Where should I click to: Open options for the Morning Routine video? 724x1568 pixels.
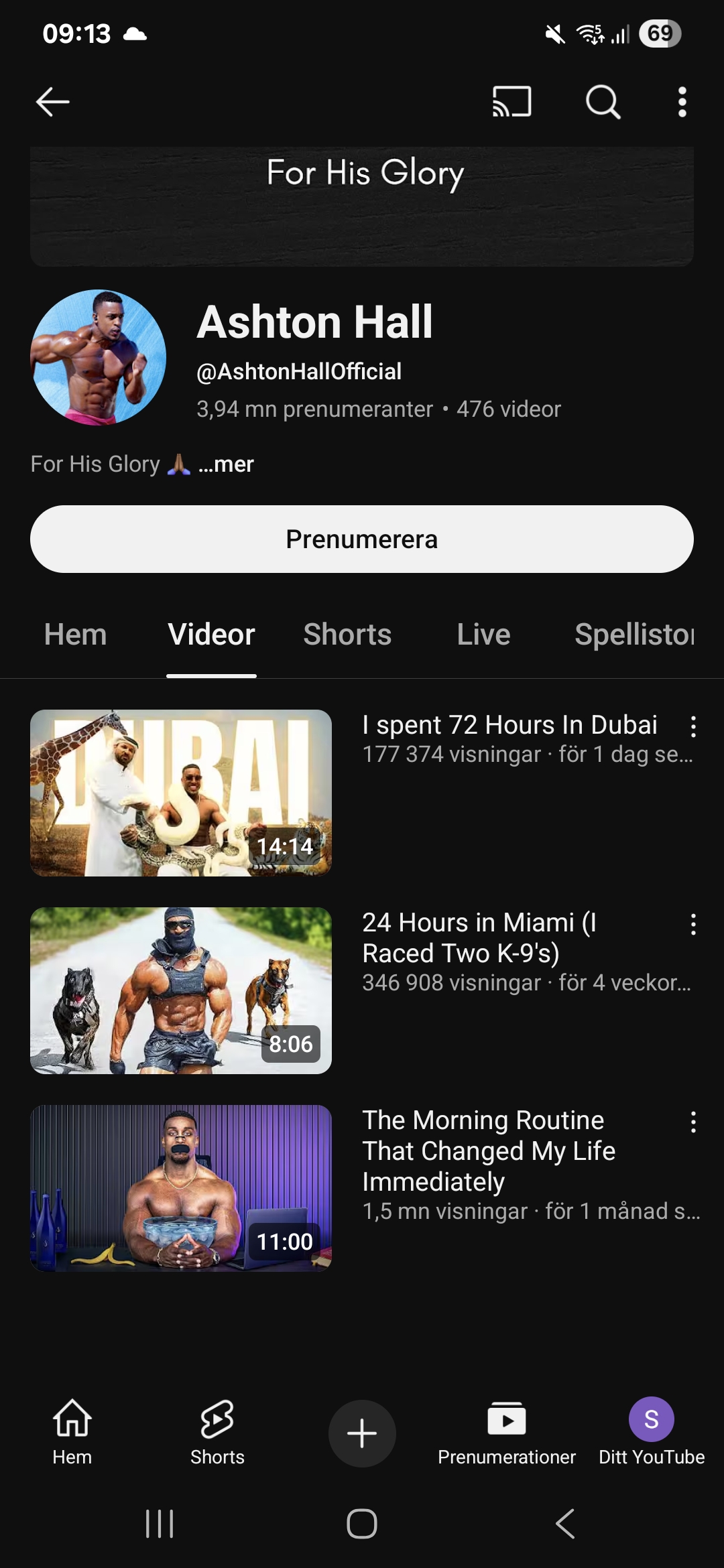693,1122
